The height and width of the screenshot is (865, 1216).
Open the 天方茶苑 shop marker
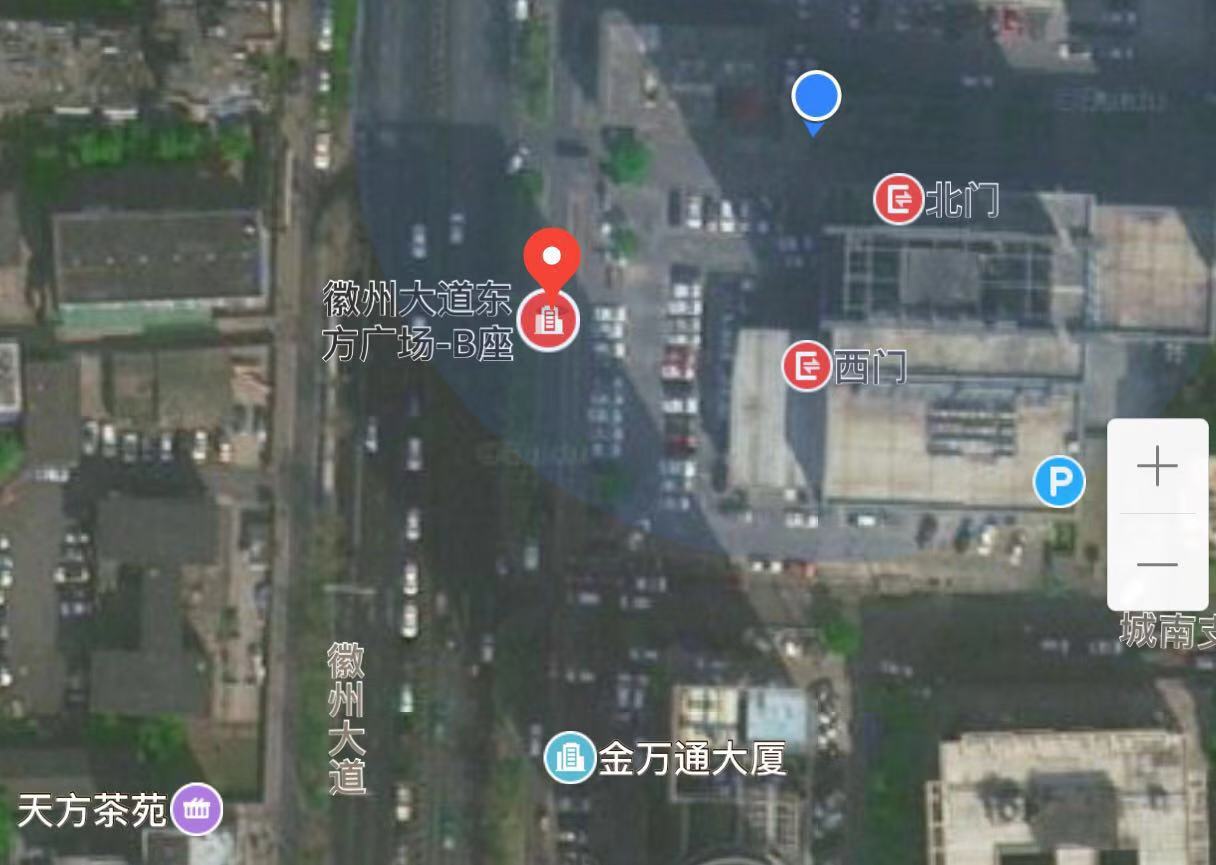click(x=197, y=809)
